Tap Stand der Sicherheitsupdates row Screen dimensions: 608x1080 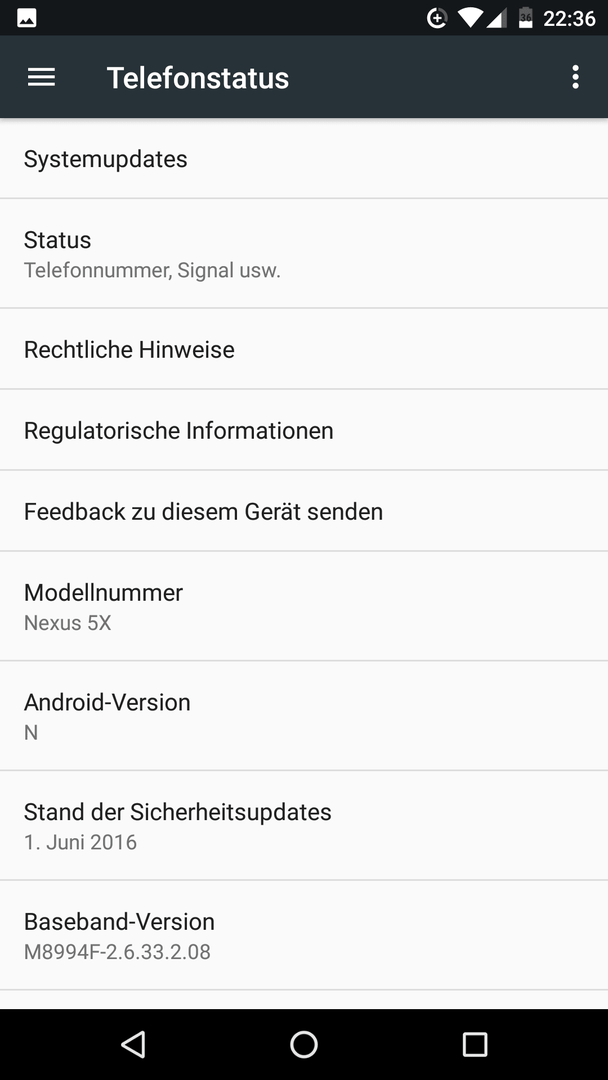304,825
